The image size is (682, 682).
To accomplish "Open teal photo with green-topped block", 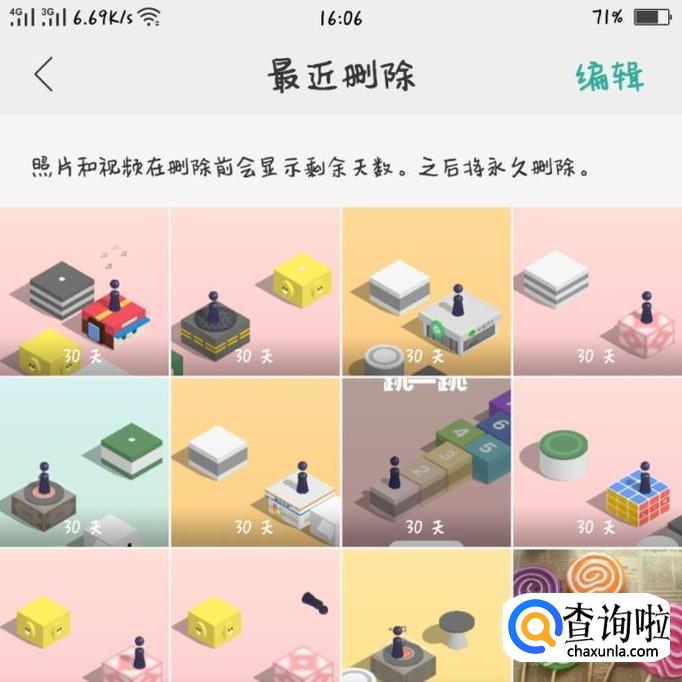I will click(x=84, y=462).
